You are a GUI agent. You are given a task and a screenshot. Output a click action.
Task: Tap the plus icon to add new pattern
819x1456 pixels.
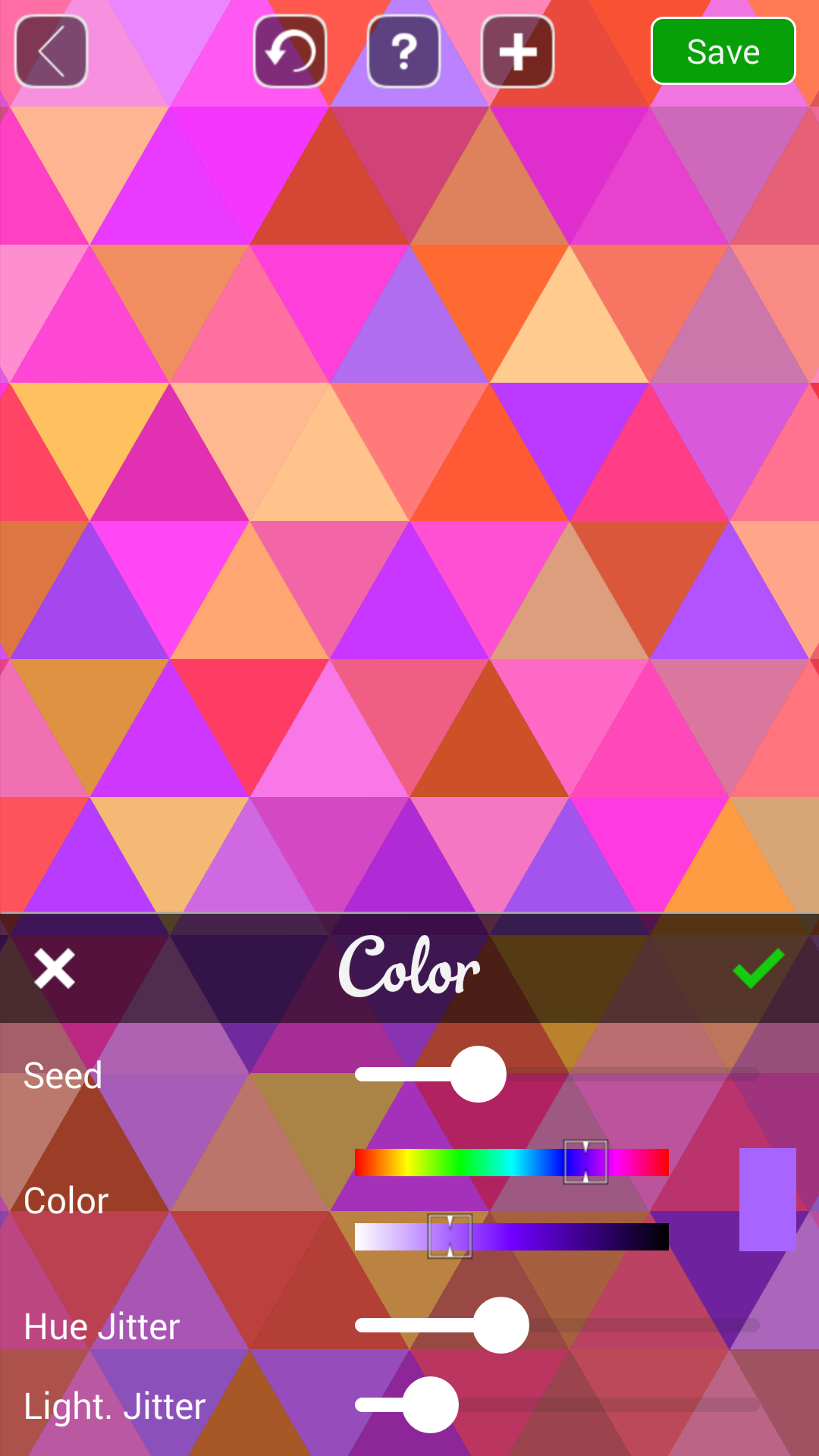516,50
